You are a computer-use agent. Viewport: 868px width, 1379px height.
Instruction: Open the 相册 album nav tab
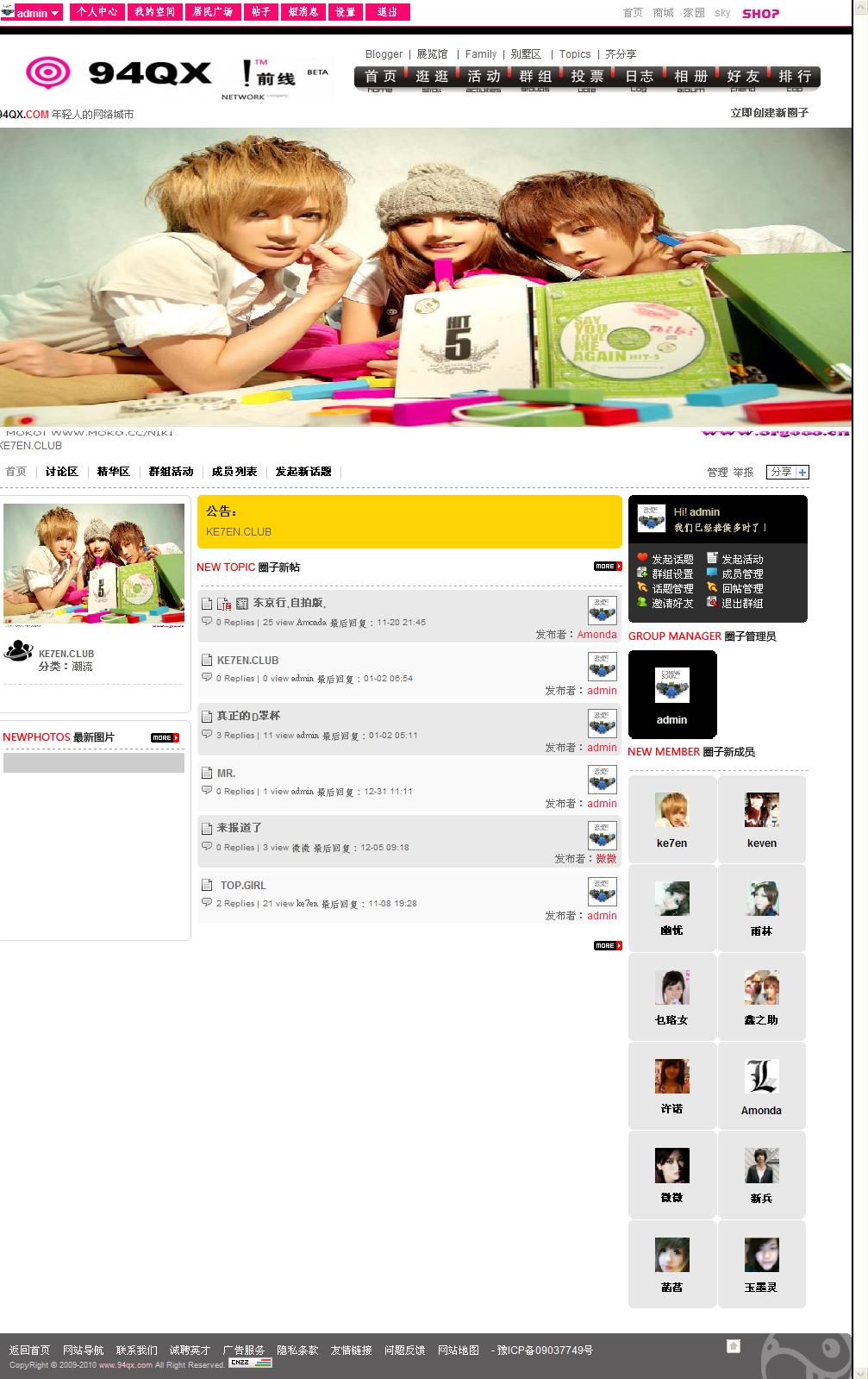(690, 77)
